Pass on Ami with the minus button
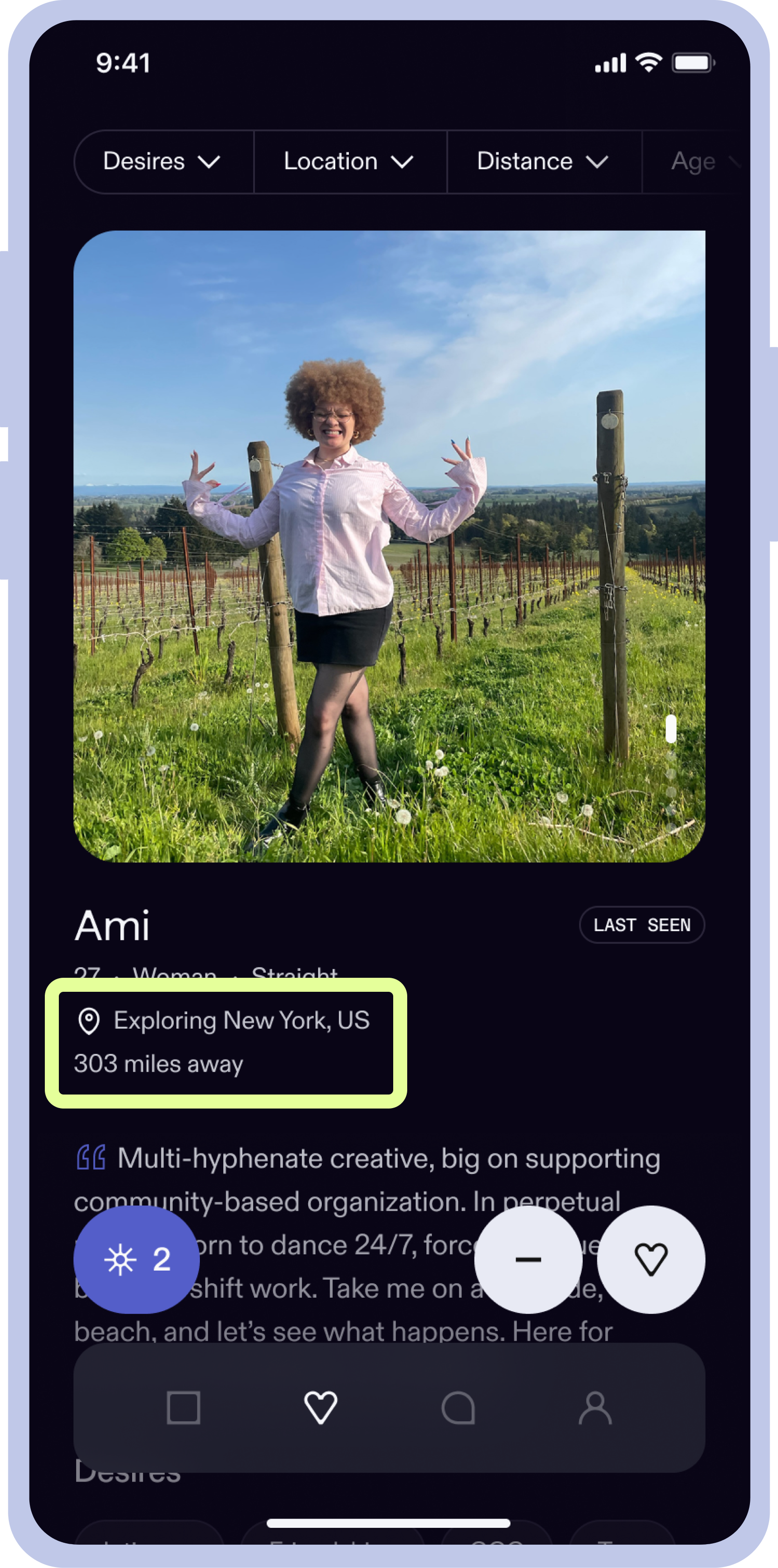The height and width of the screenshot is (1568, 778). (528, 1259)
